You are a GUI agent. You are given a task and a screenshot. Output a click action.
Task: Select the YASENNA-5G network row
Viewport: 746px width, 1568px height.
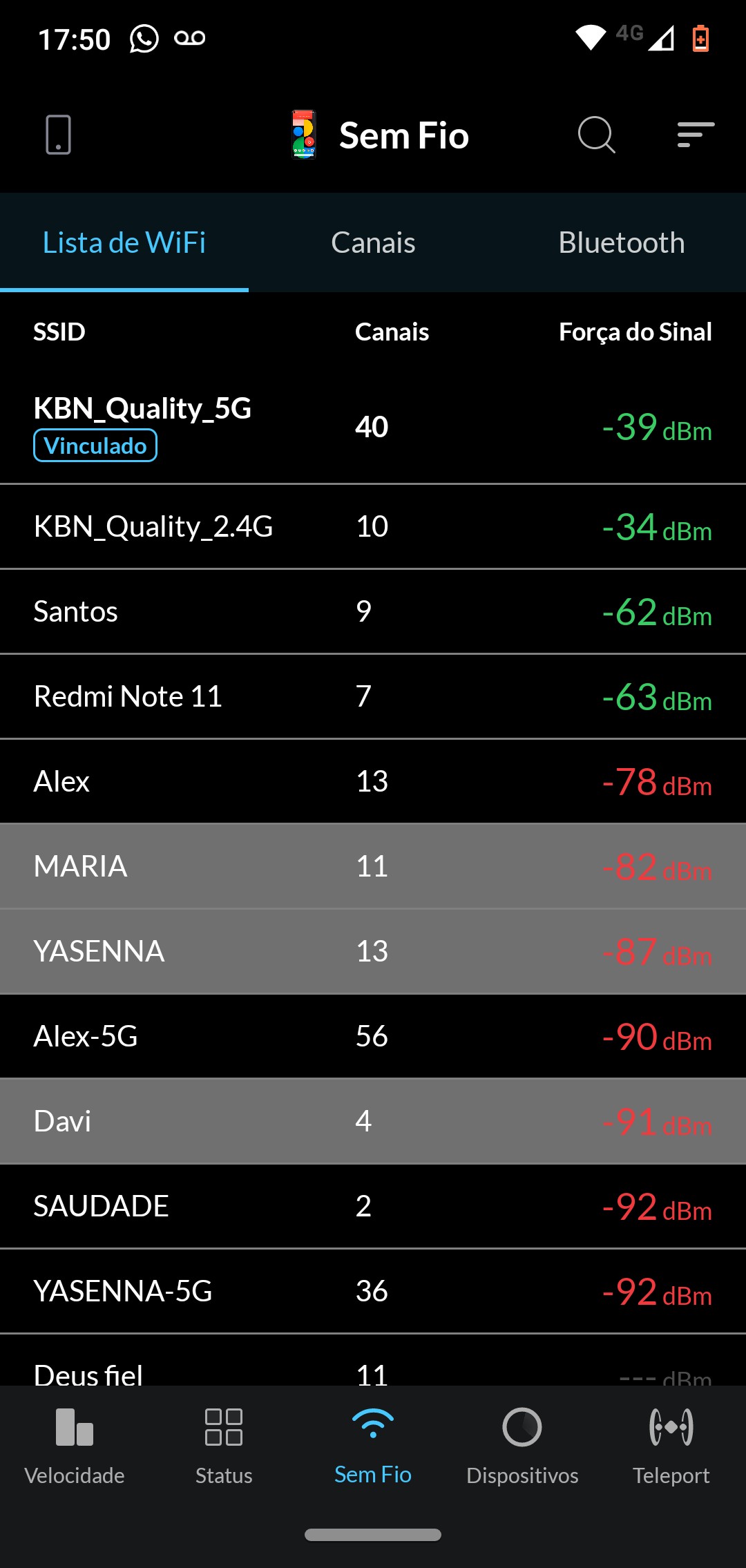[x=373, y=1291]
